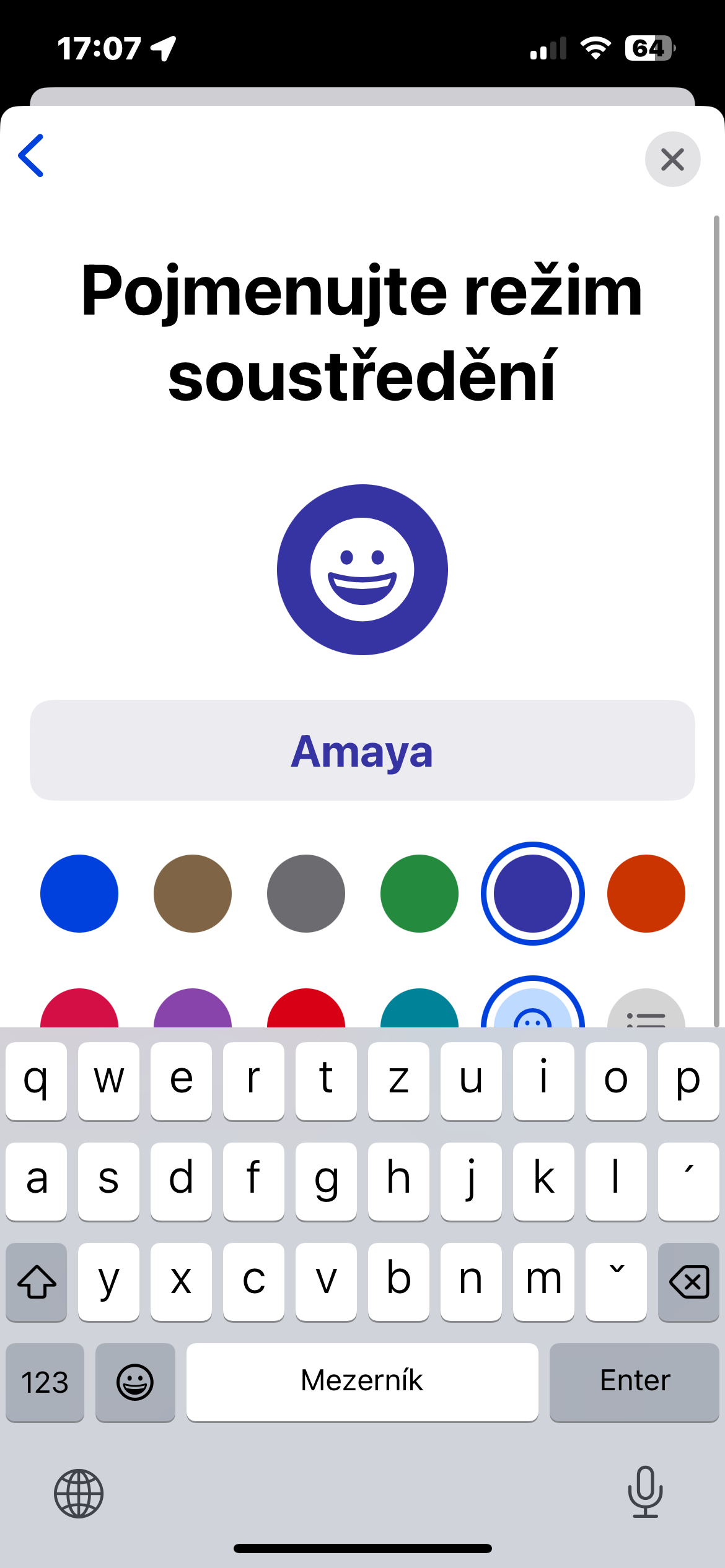This screenshot has height=1568, width=725.
Task: Pick the gray color swatch
Action: point(306,894)
